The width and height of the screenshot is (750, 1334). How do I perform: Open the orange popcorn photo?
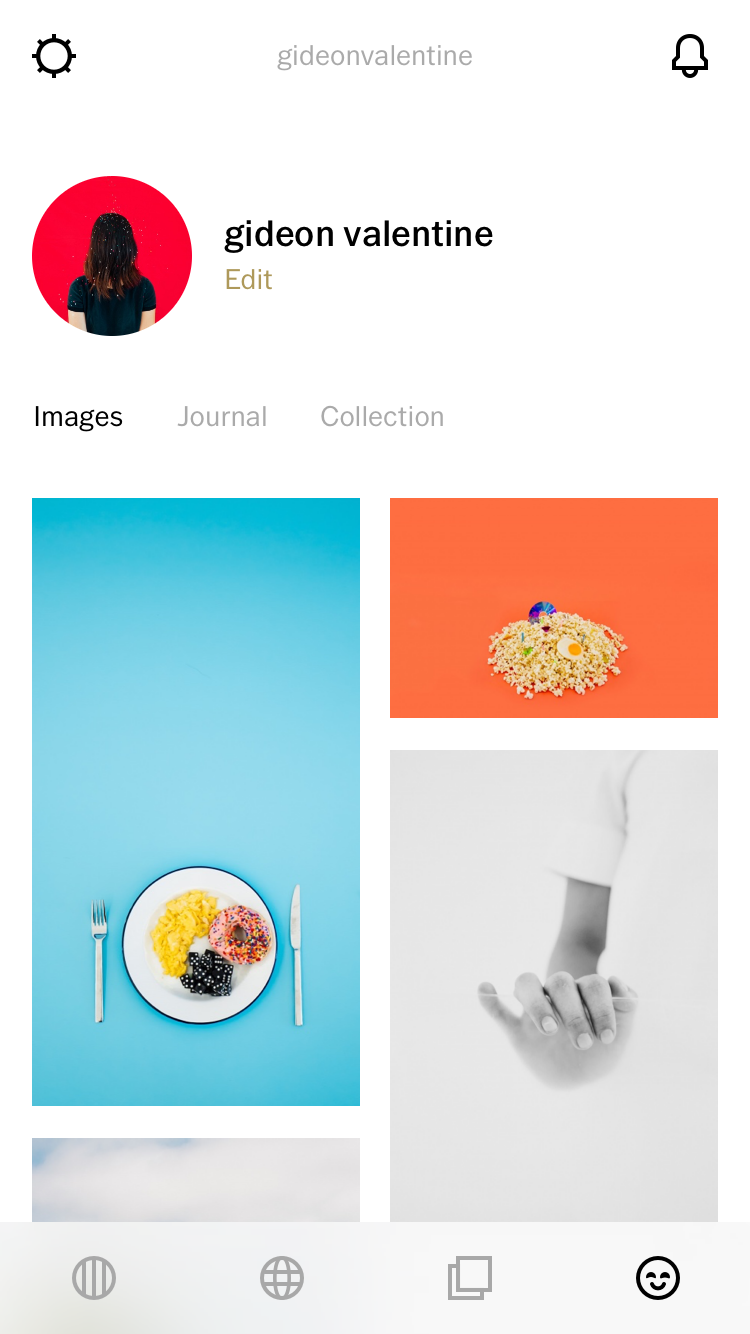(x=554, y=608)
